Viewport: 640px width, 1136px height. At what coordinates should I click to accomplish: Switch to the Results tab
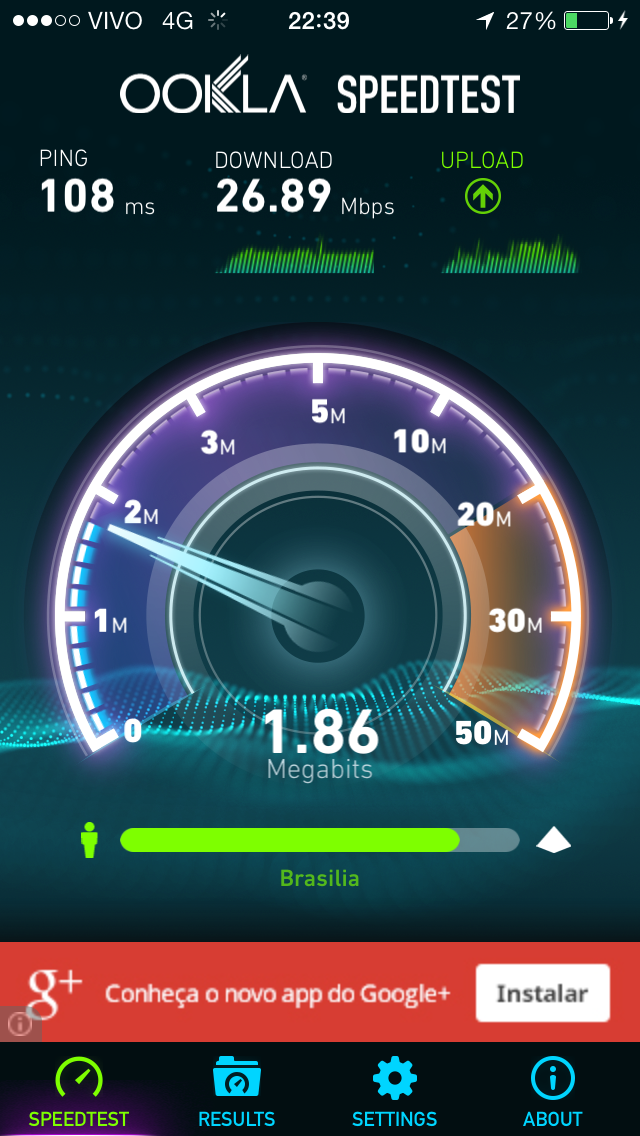[236, 1090]
